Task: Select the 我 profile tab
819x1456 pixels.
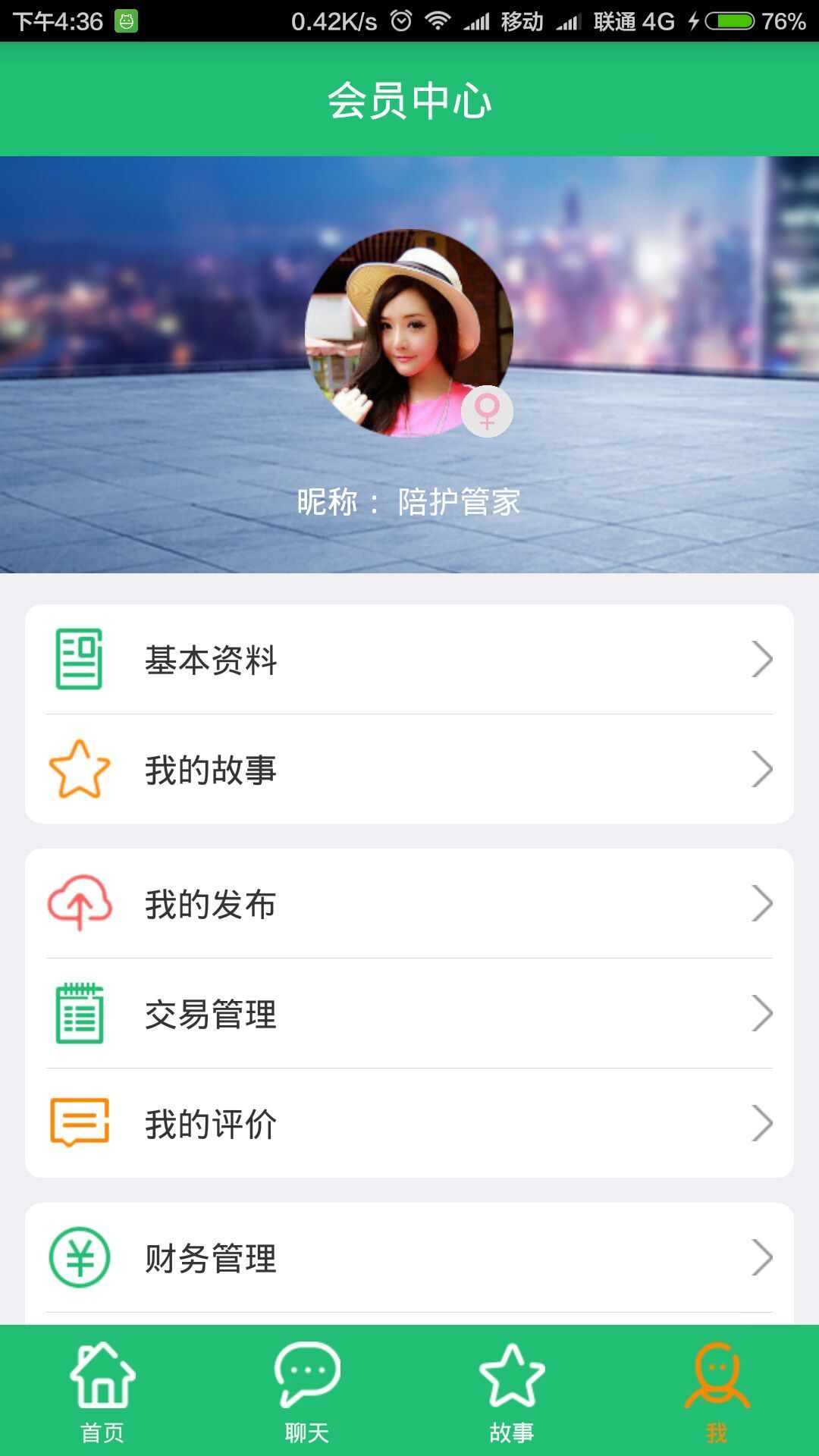Action: [717, 1391]
